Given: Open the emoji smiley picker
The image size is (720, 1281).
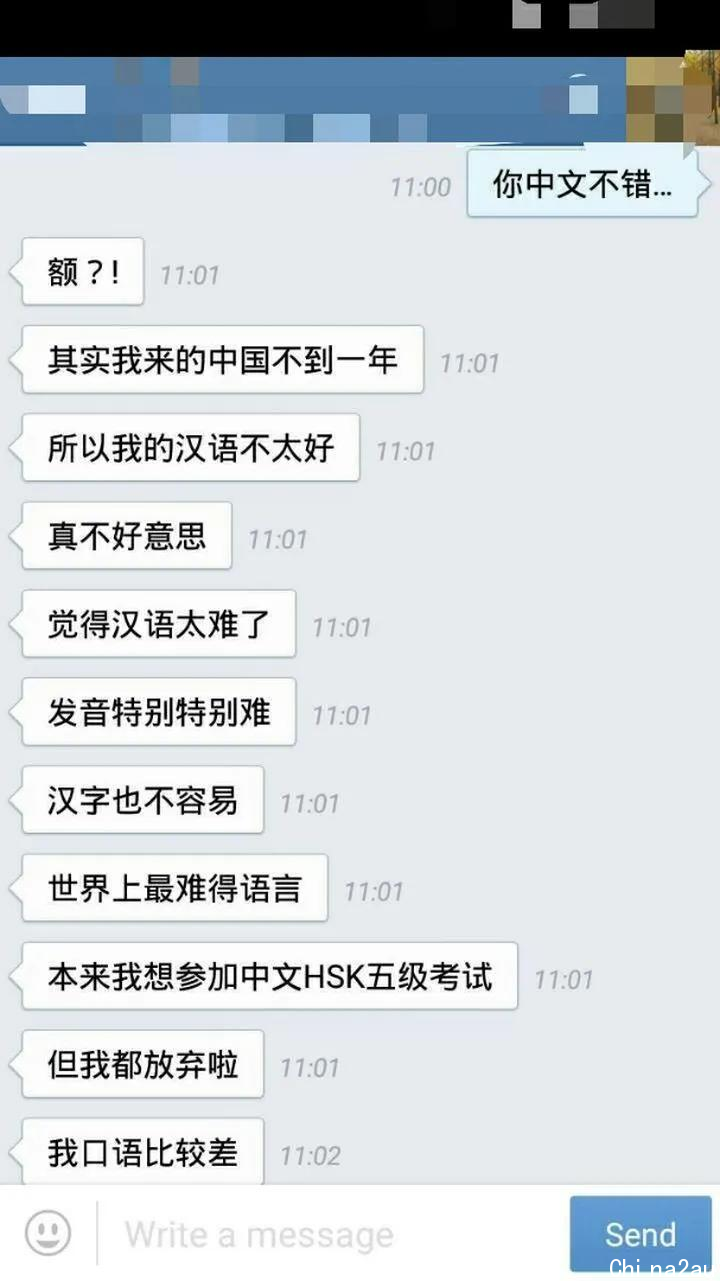Looking at the screenshot, I should pyautogui.click(x=48, y=1233).
